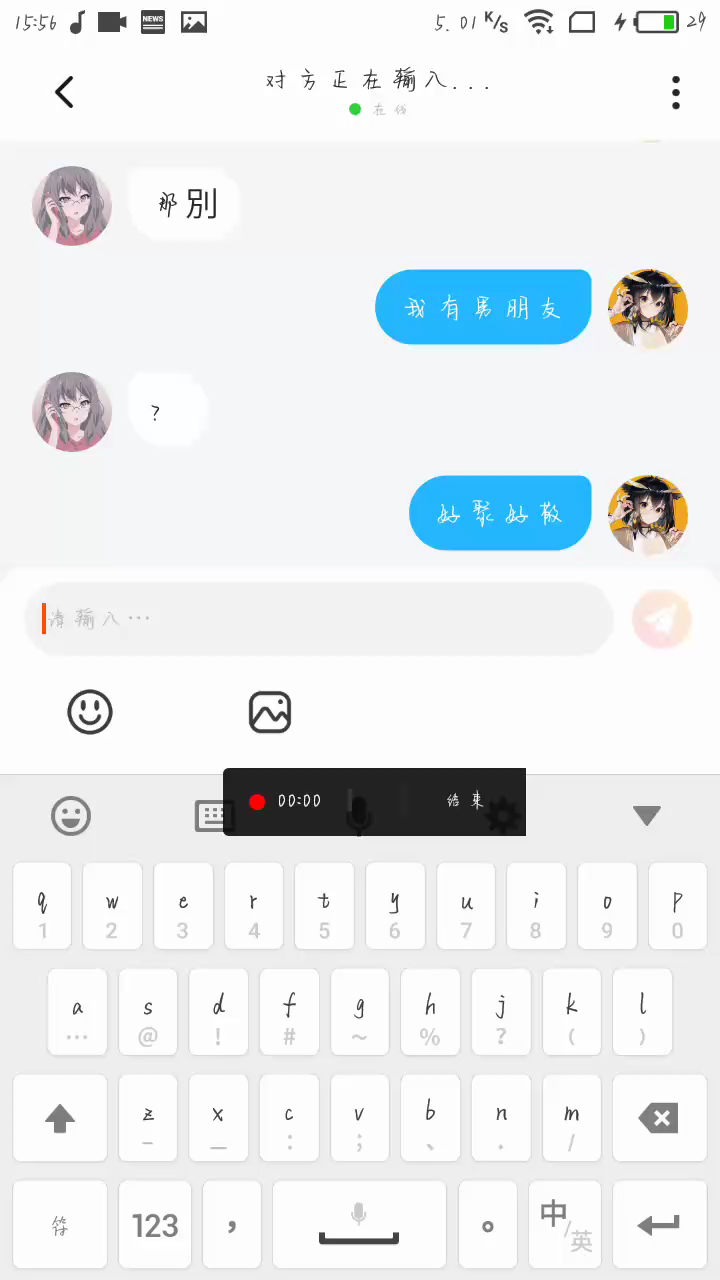
Task: Open the 符 symbols keyboard
Action: pos(60,1225)
